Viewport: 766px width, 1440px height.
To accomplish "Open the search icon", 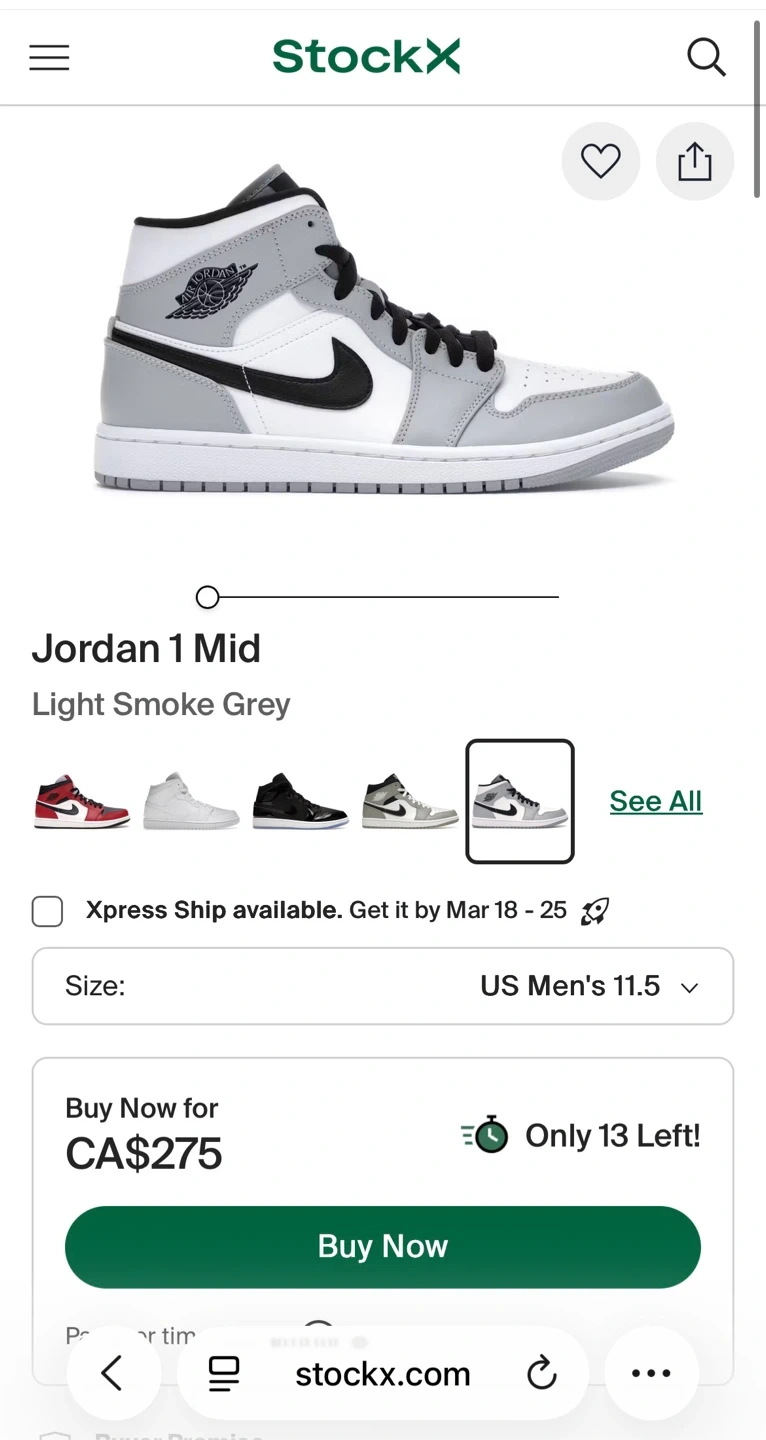I will tap(706, 58).
